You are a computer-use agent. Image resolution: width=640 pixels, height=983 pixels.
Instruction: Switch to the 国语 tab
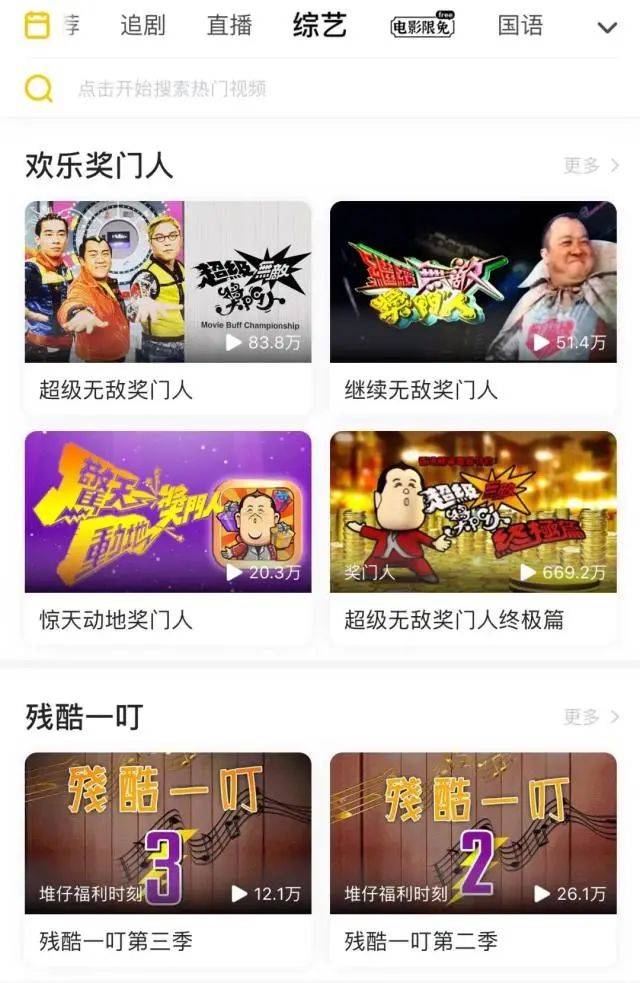[520, 26]
